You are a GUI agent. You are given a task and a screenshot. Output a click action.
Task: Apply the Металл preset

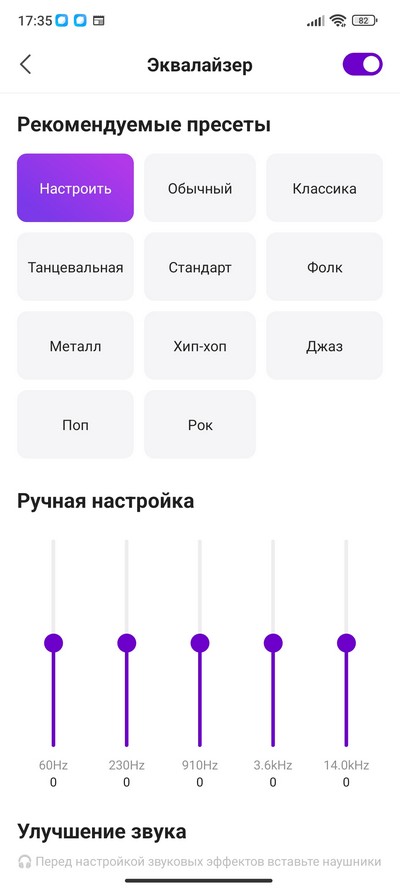coord(75,345)
